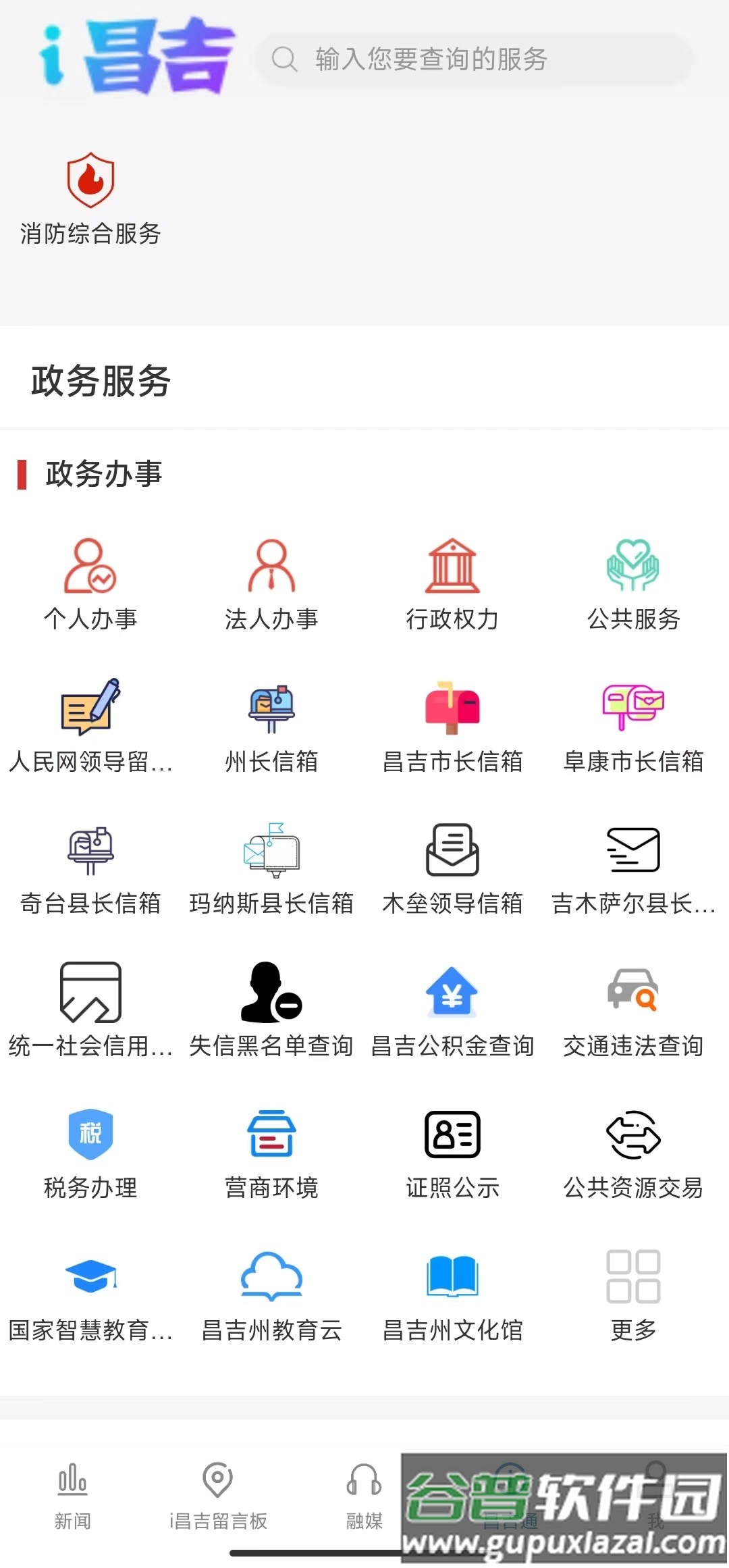Open 州长信箱 mailbox
The height and width of the screenshot is (1568, 729).
point(271,726)
